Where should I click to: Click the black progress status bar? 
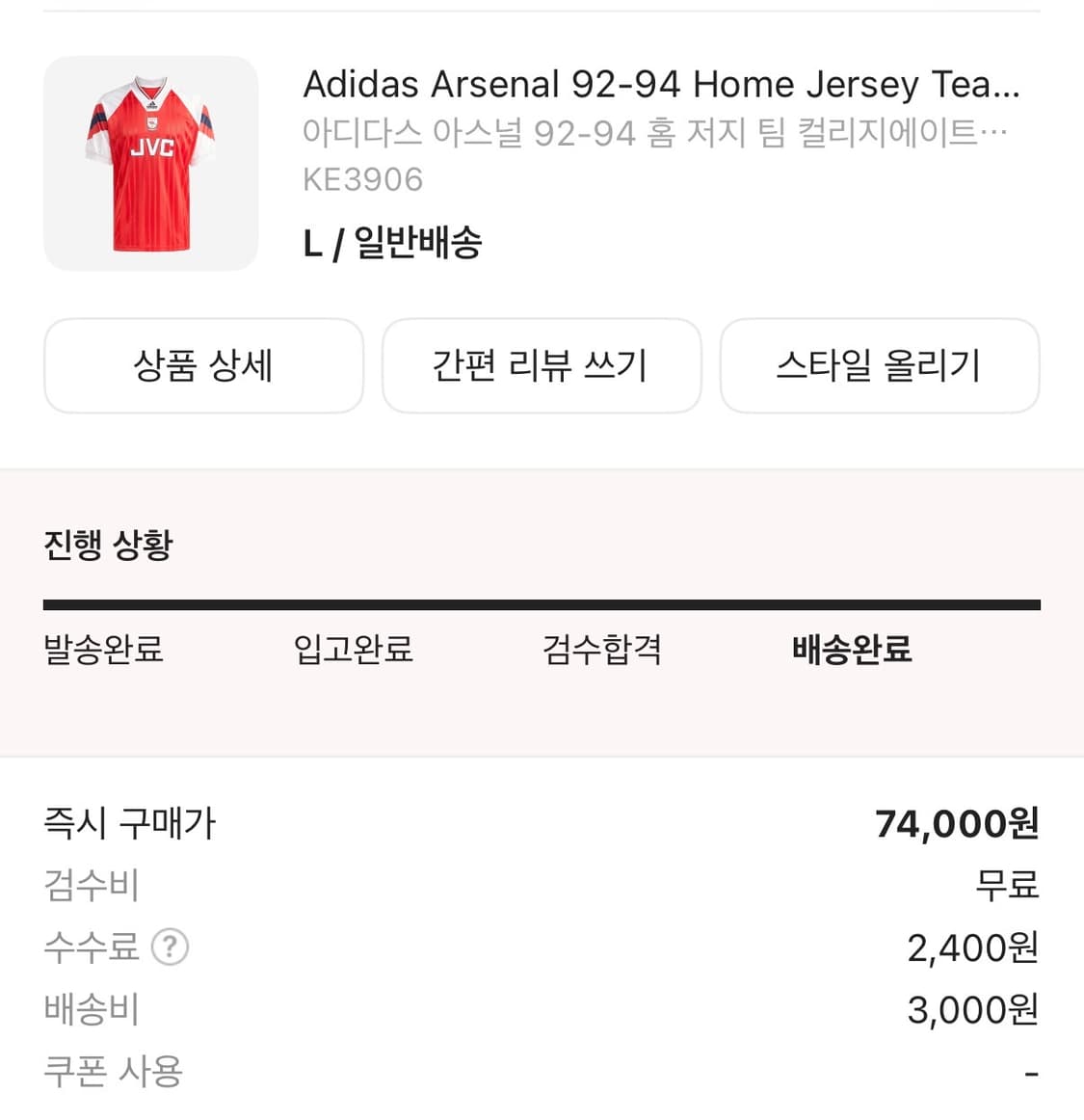[x=542, y=604]
